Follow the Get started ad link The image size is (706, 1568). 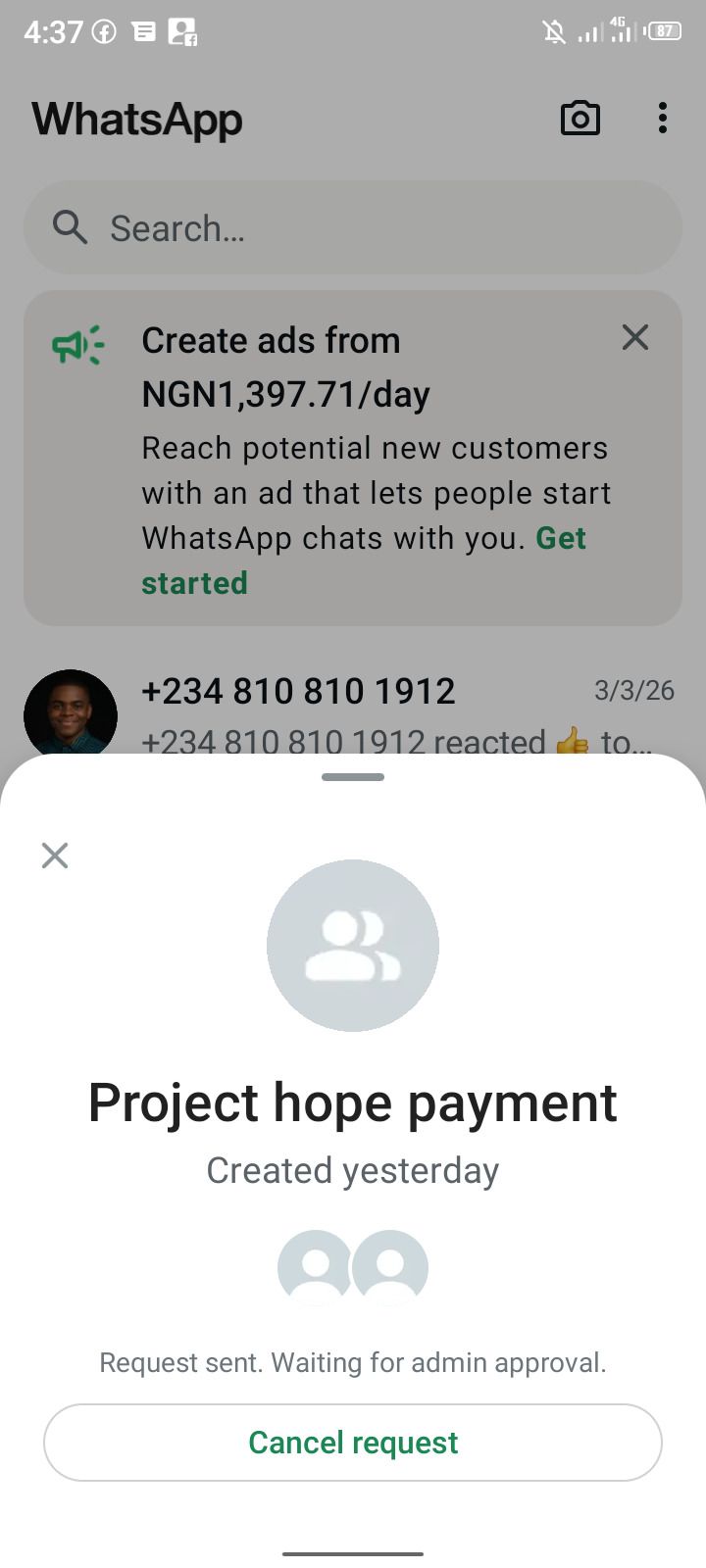click(194, 583)
